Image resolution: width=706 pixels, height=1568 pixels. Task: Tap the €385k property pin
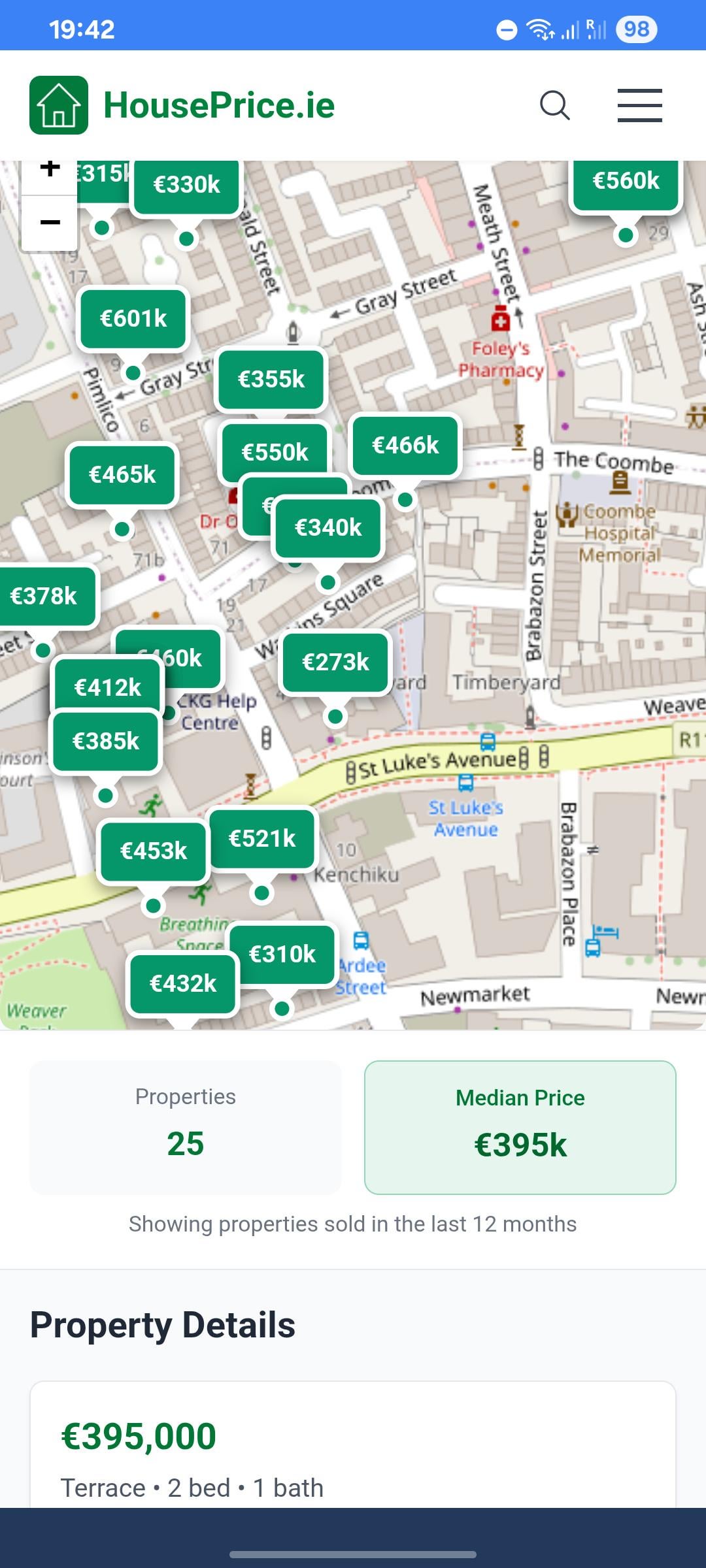point(105,742)
